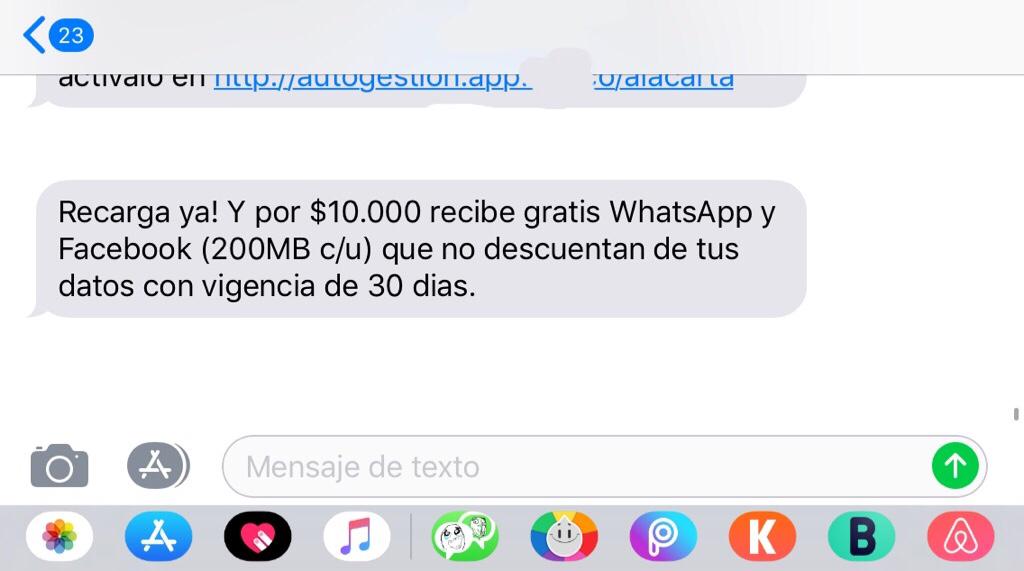Open the Music iMessage app
Screen dimensions: 1024x571
click(x=356, y=538)
